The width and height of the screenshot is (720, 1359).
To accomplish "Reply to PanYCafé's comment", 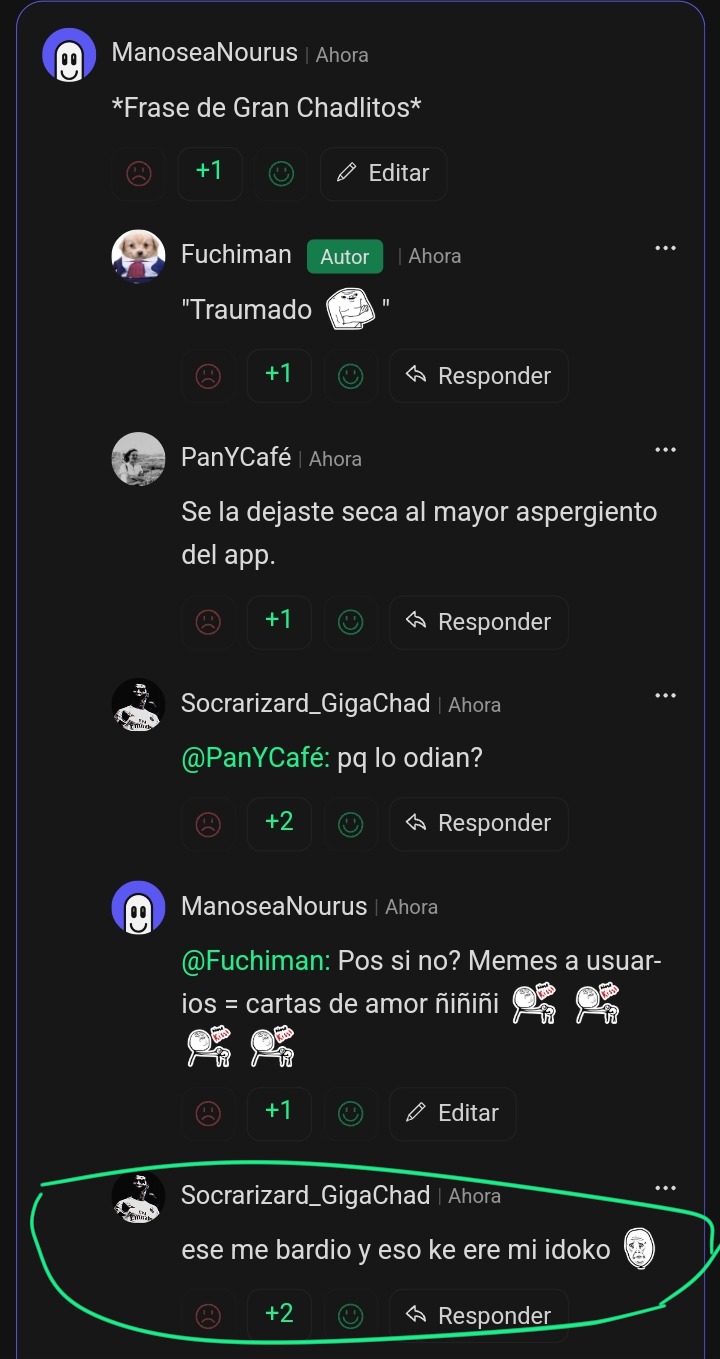I will 479,622.
